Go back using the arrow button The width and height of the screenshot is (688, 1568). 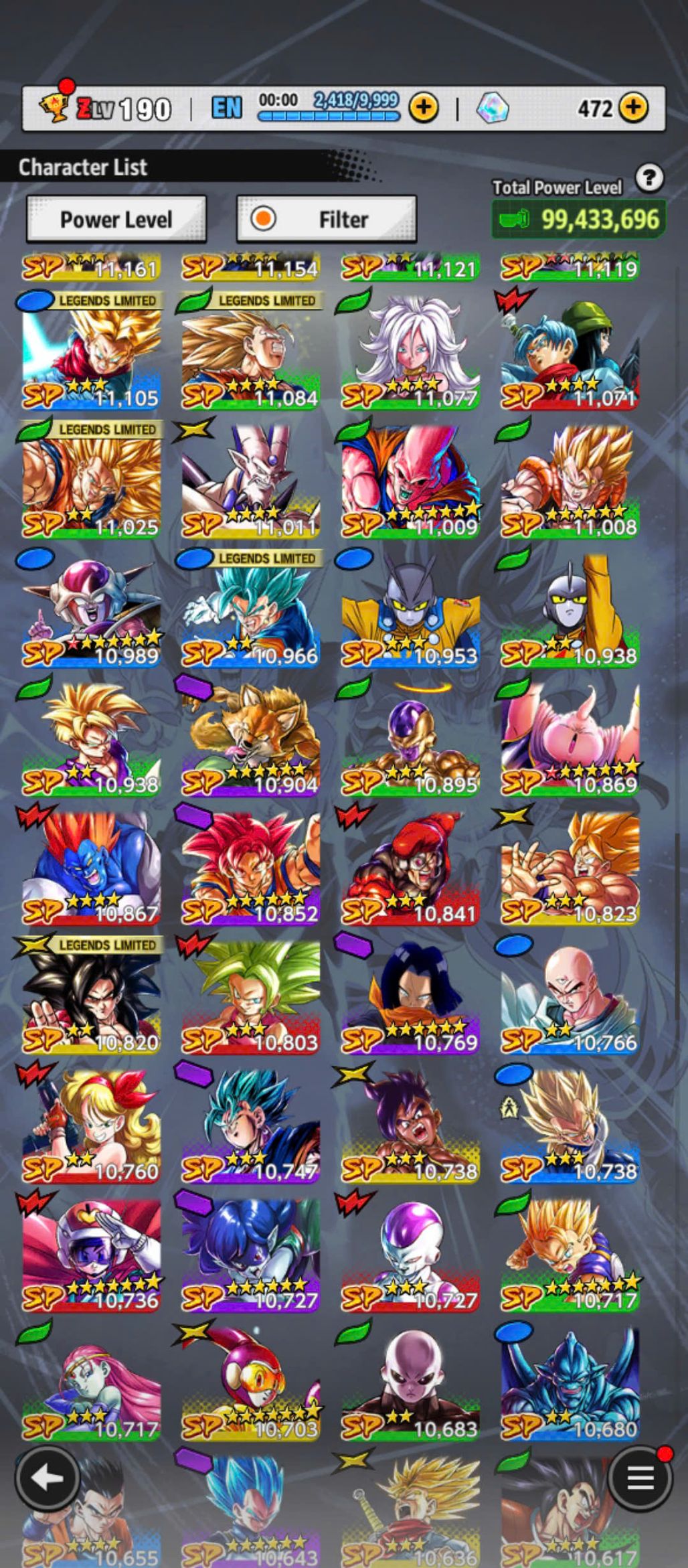[45, 1477]
